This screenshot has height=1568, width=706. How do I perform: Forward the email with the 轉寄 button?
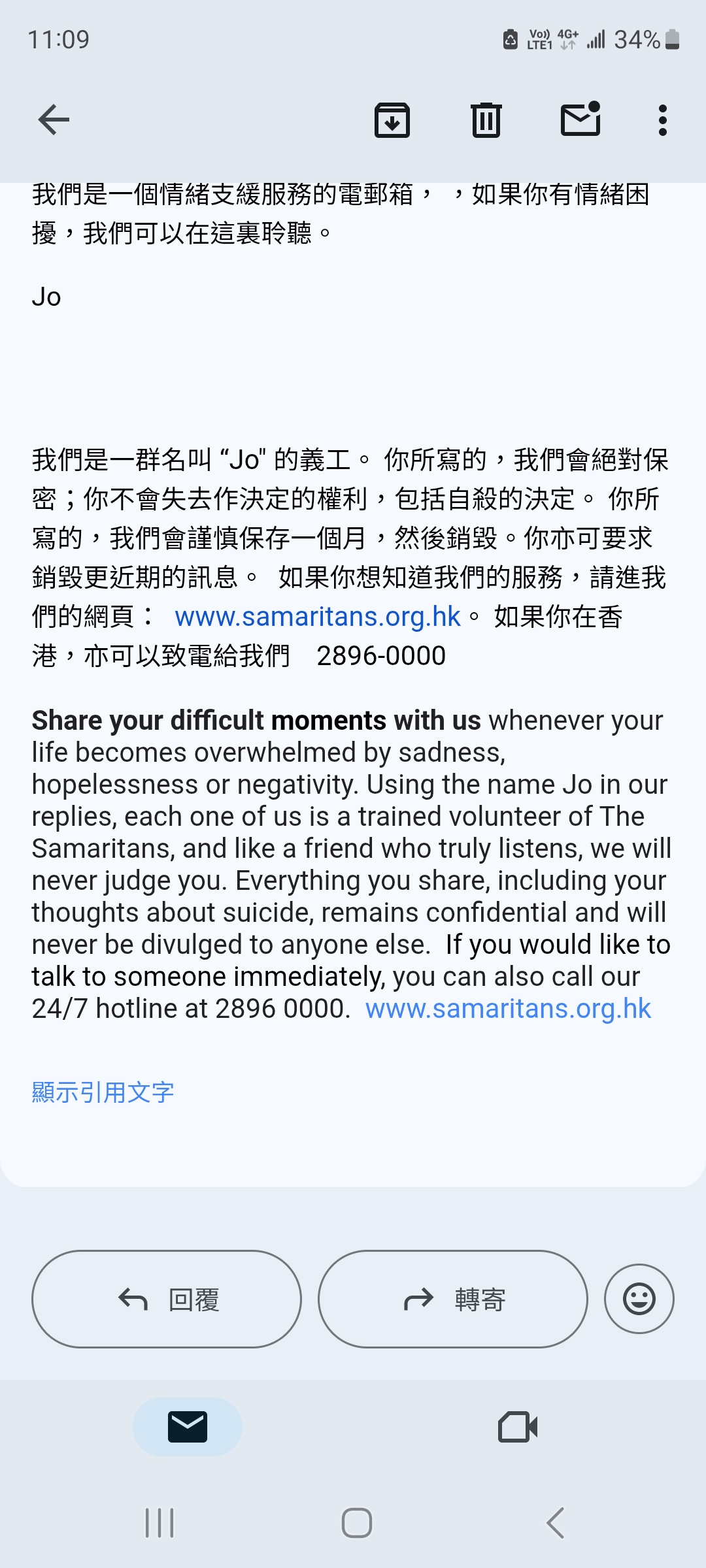(x=453, y=1299)
